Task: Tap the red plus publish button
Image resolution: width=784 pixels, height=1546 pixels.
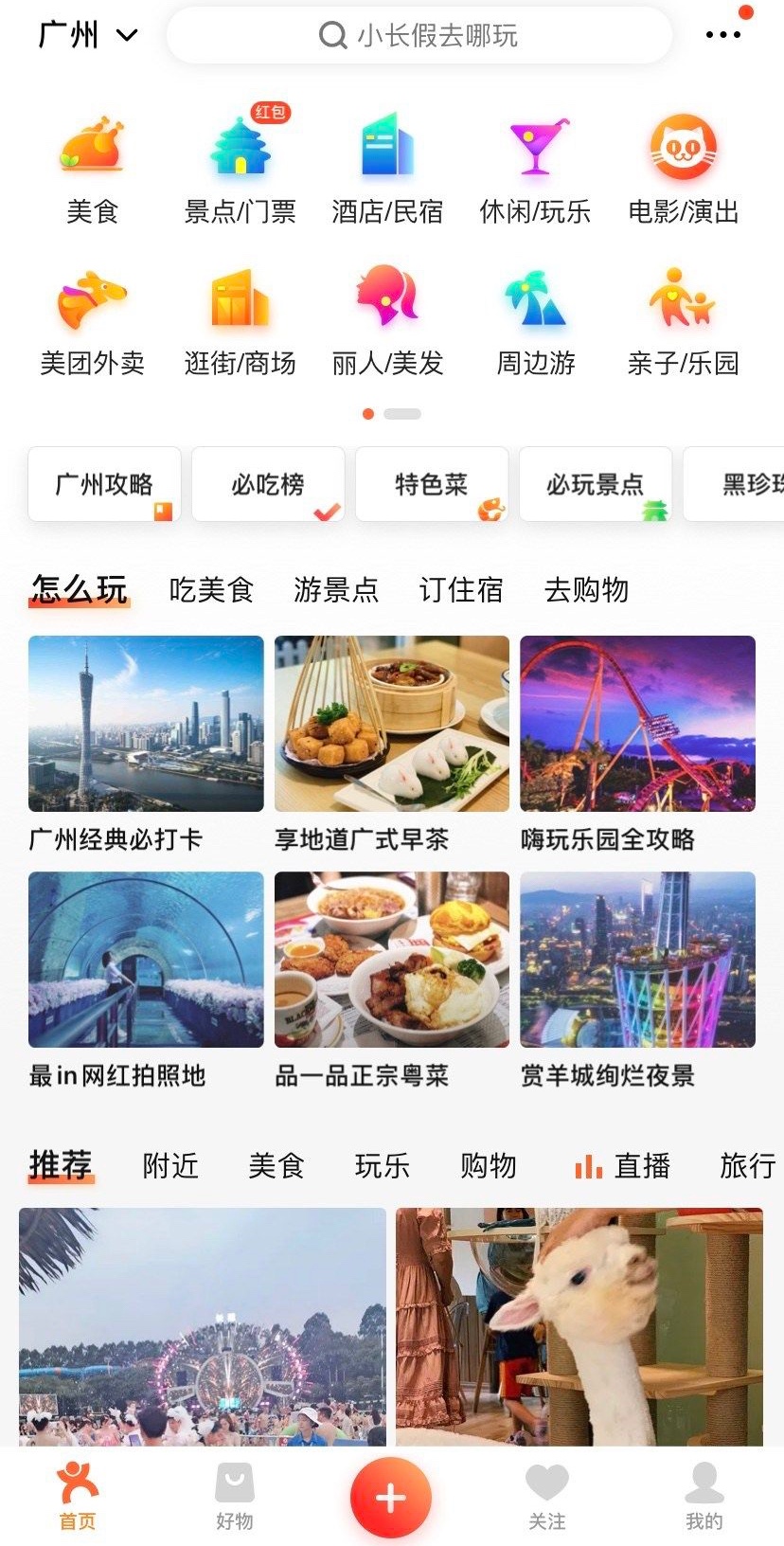Action: point(391,1498)
